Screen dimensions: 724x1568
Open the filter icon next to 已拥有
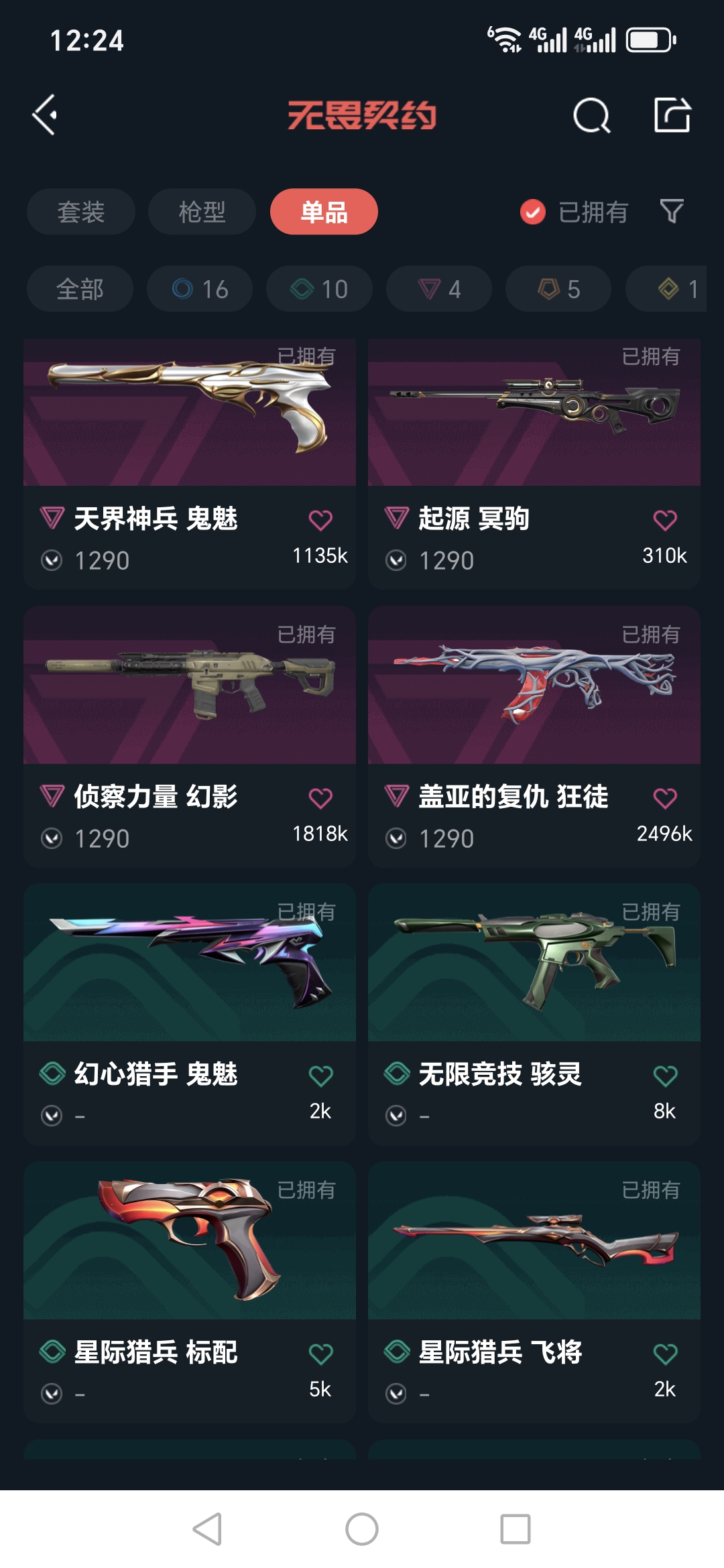672,212
